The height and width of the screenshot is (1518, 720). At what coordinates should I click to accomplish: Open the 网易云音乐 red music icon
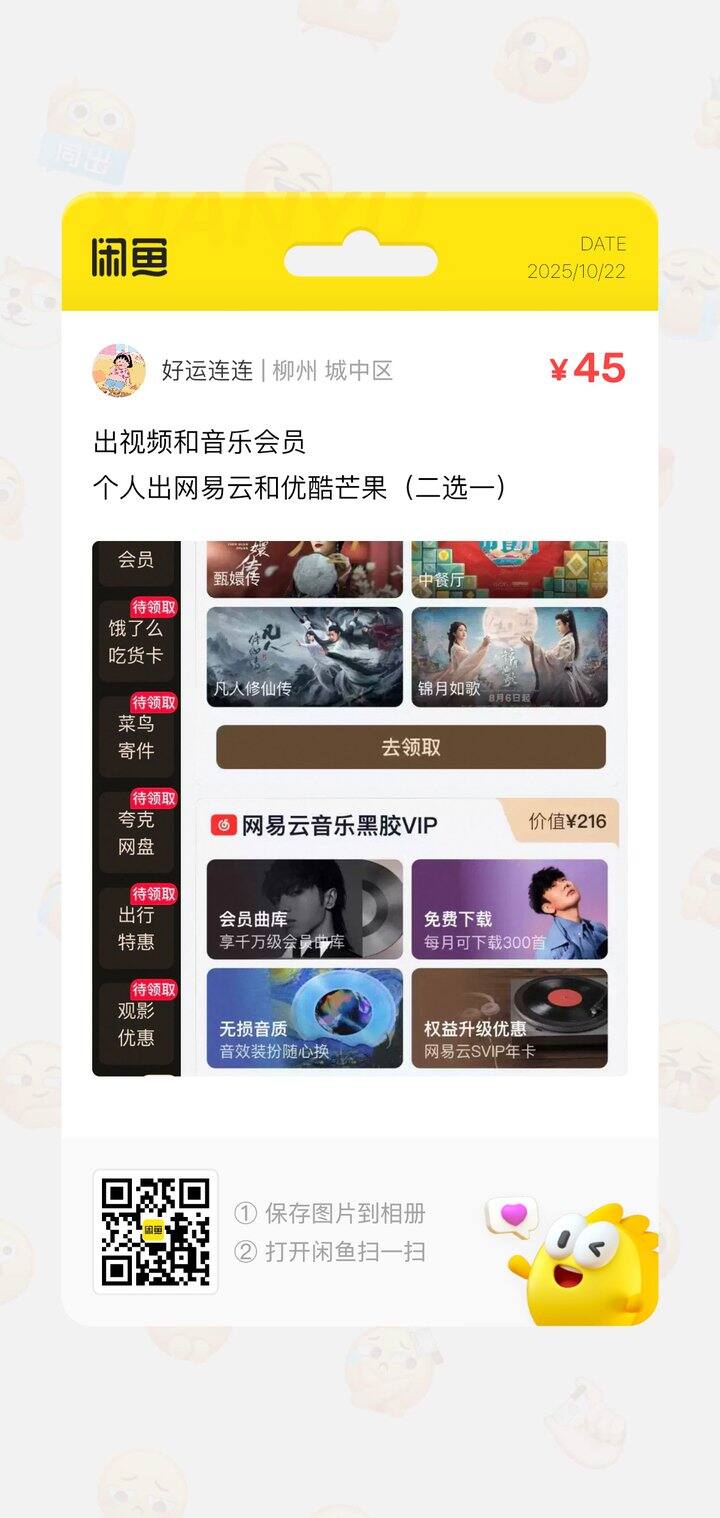point(224,825)
